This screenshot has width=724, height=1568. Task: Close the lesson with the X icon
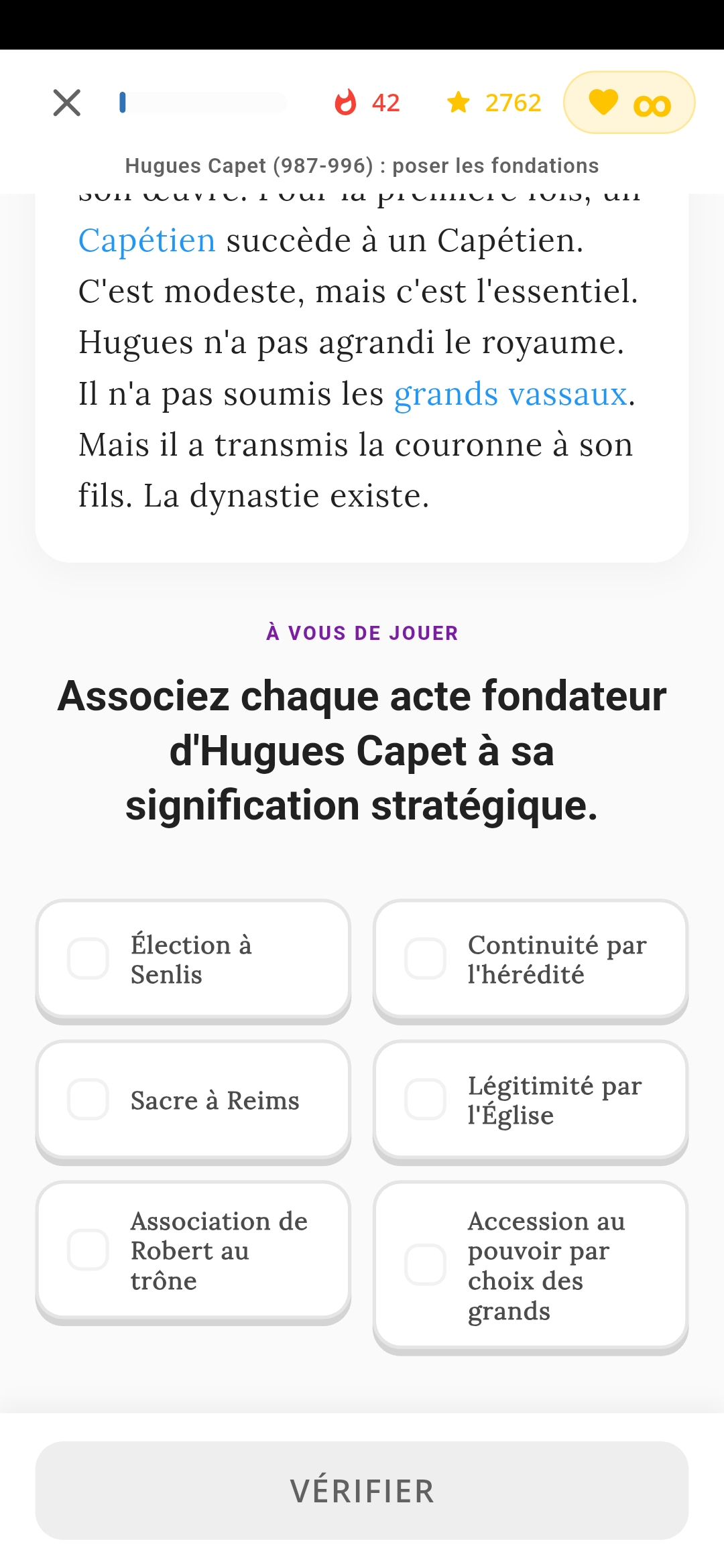tap(65, 102)
